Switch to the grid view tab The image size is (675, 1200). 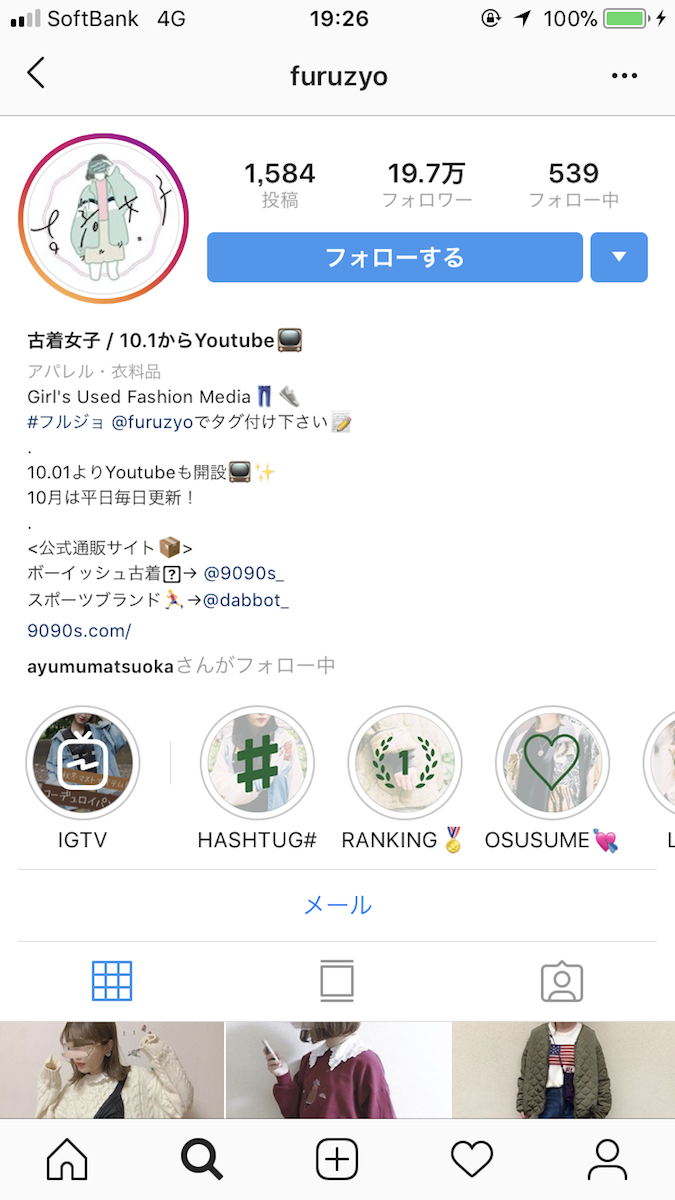[x=112, y=982]
